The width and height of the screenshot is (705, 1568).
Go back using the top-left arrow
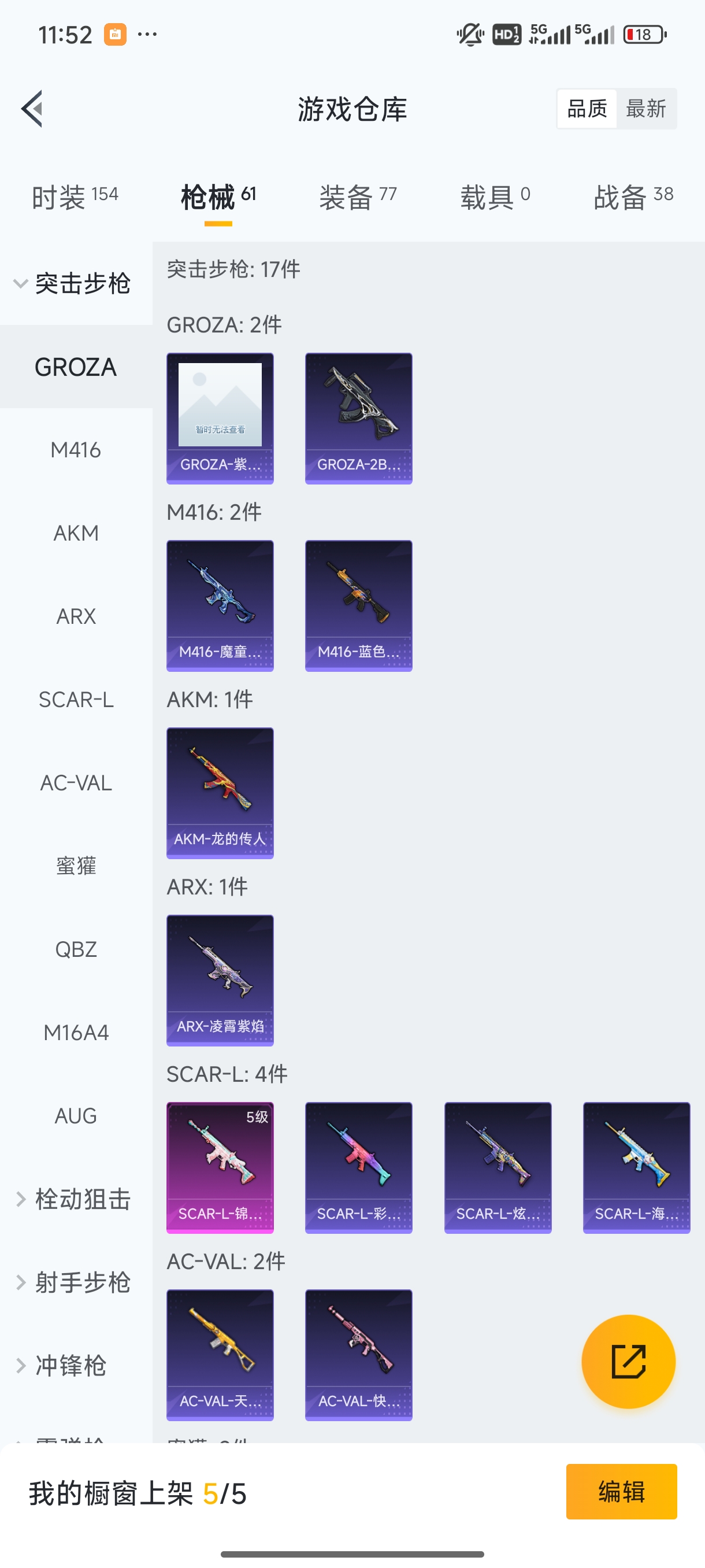[x=32, y=109]
